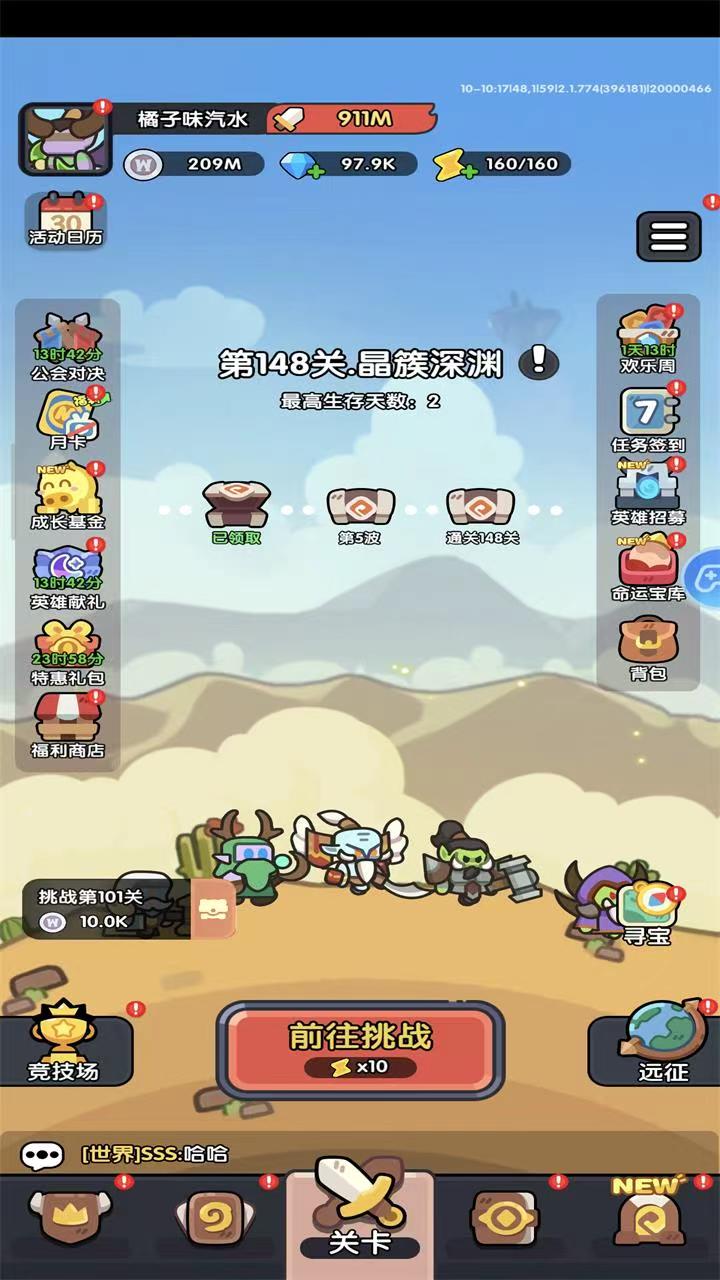Open 特惠礼包 special gift pack
Screen dimensions: 720x1280
click(67, 652)
